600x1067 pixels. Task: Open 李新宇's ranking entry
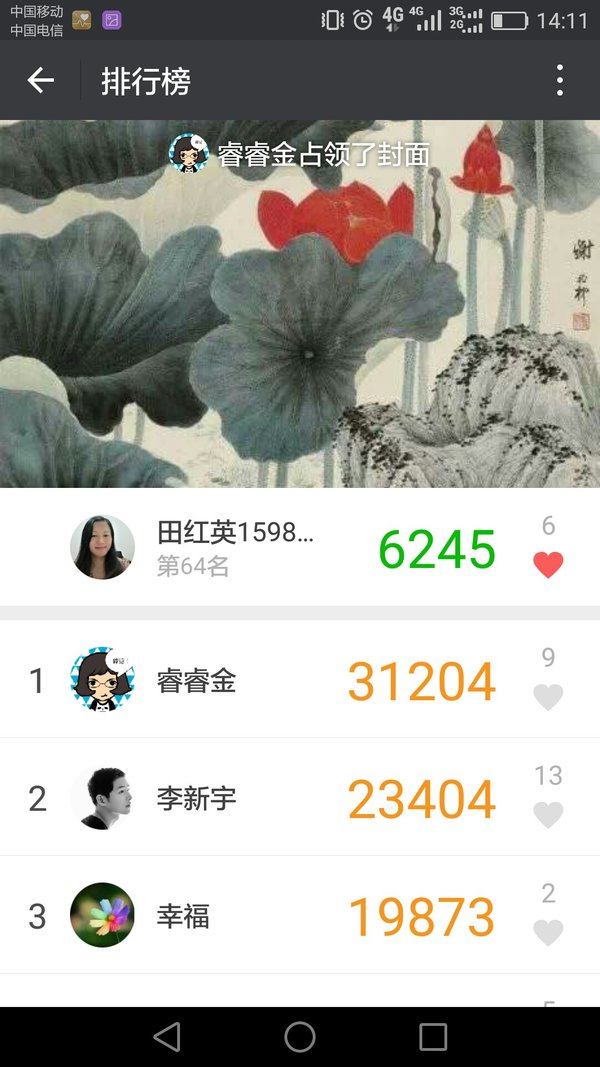pos(300,797)
